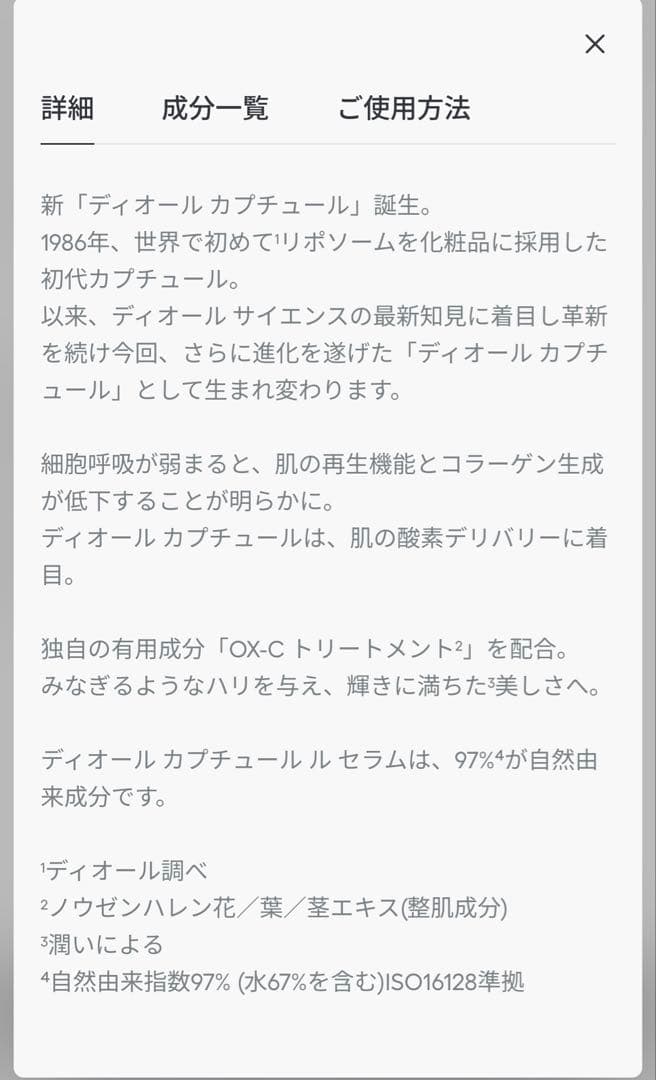
Task: Close the product details panel
Action: pyautogui.click(x=595, y=44)
